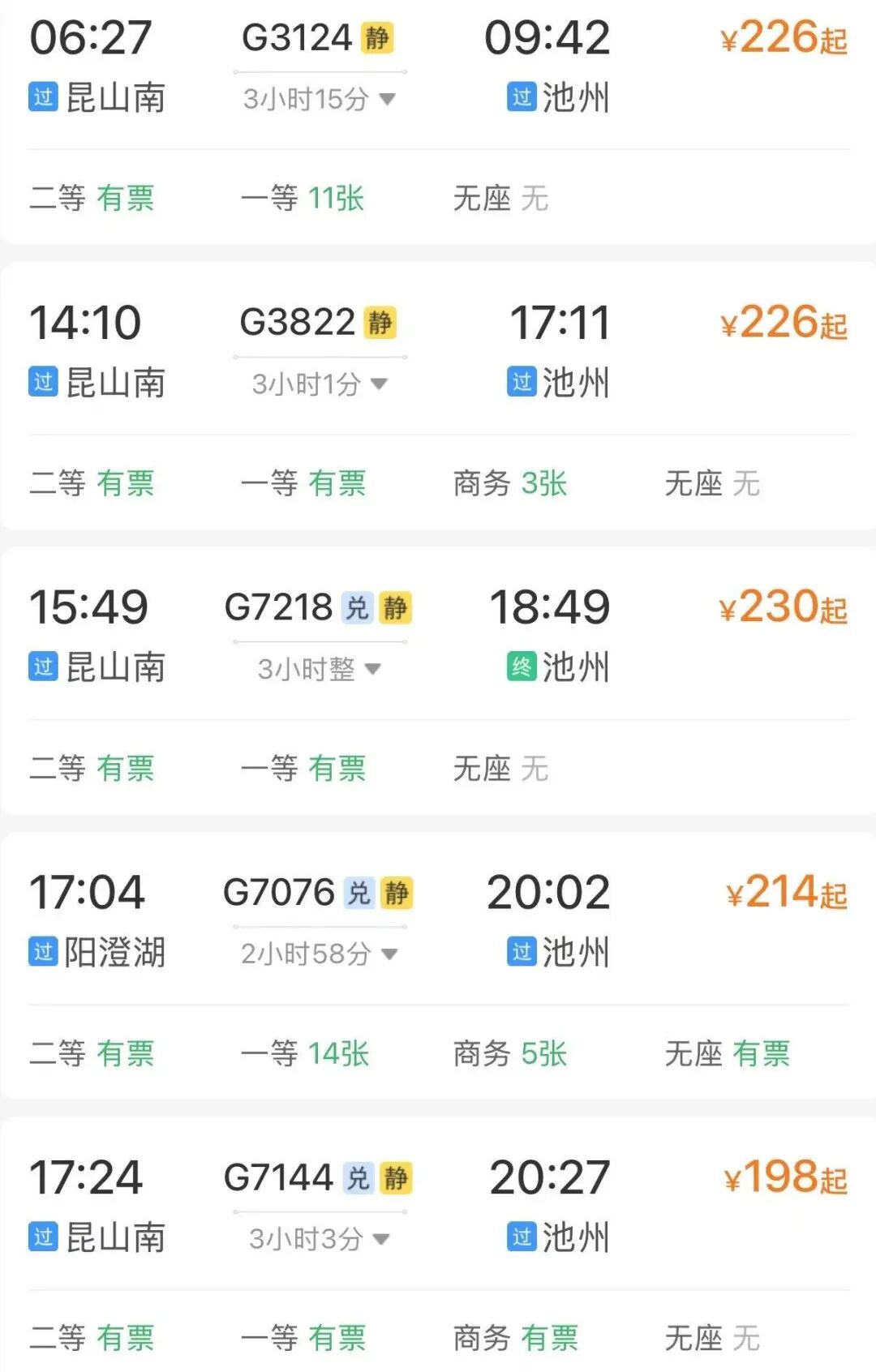Screen dimensions: 876x1372
Task: Open train G3822 departing at 14:10
Action: click(297, 323)
